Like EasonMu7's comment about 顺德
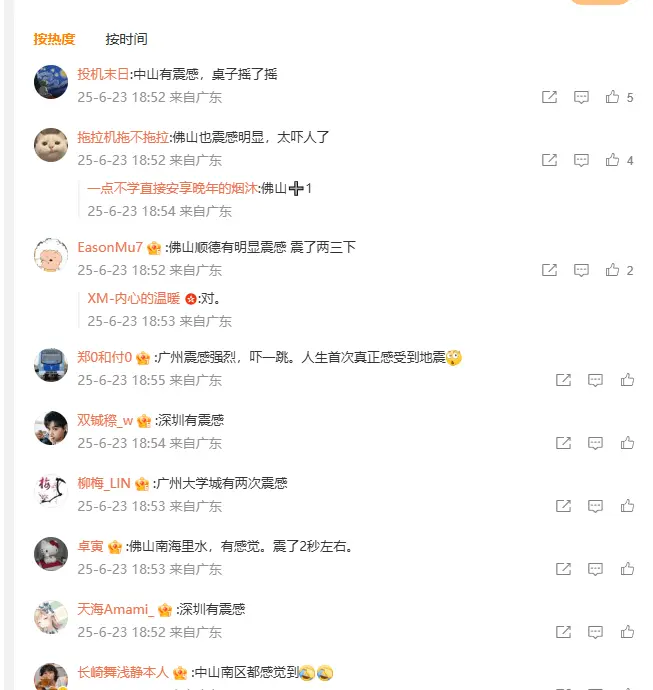Viewport: 653px width, 690px height. pos(613,270)
